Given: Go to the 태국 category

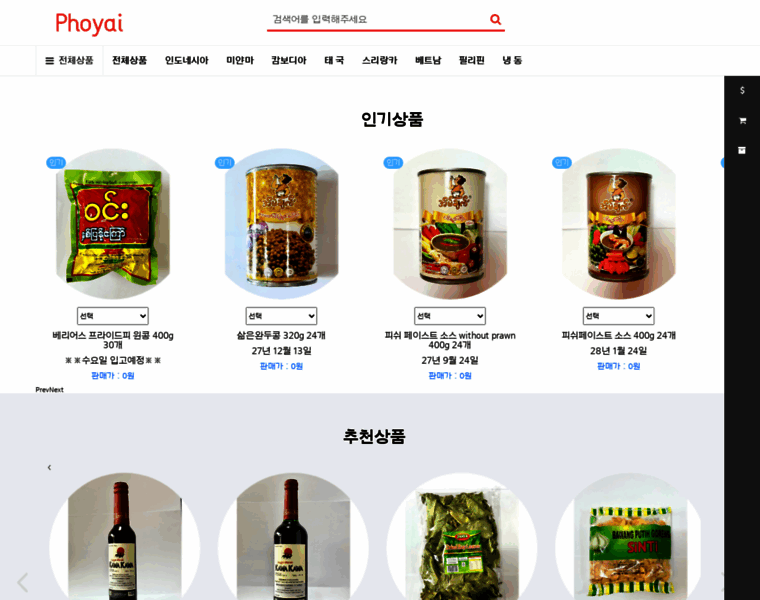Looking at the screenshot, I should coord(334,60).
